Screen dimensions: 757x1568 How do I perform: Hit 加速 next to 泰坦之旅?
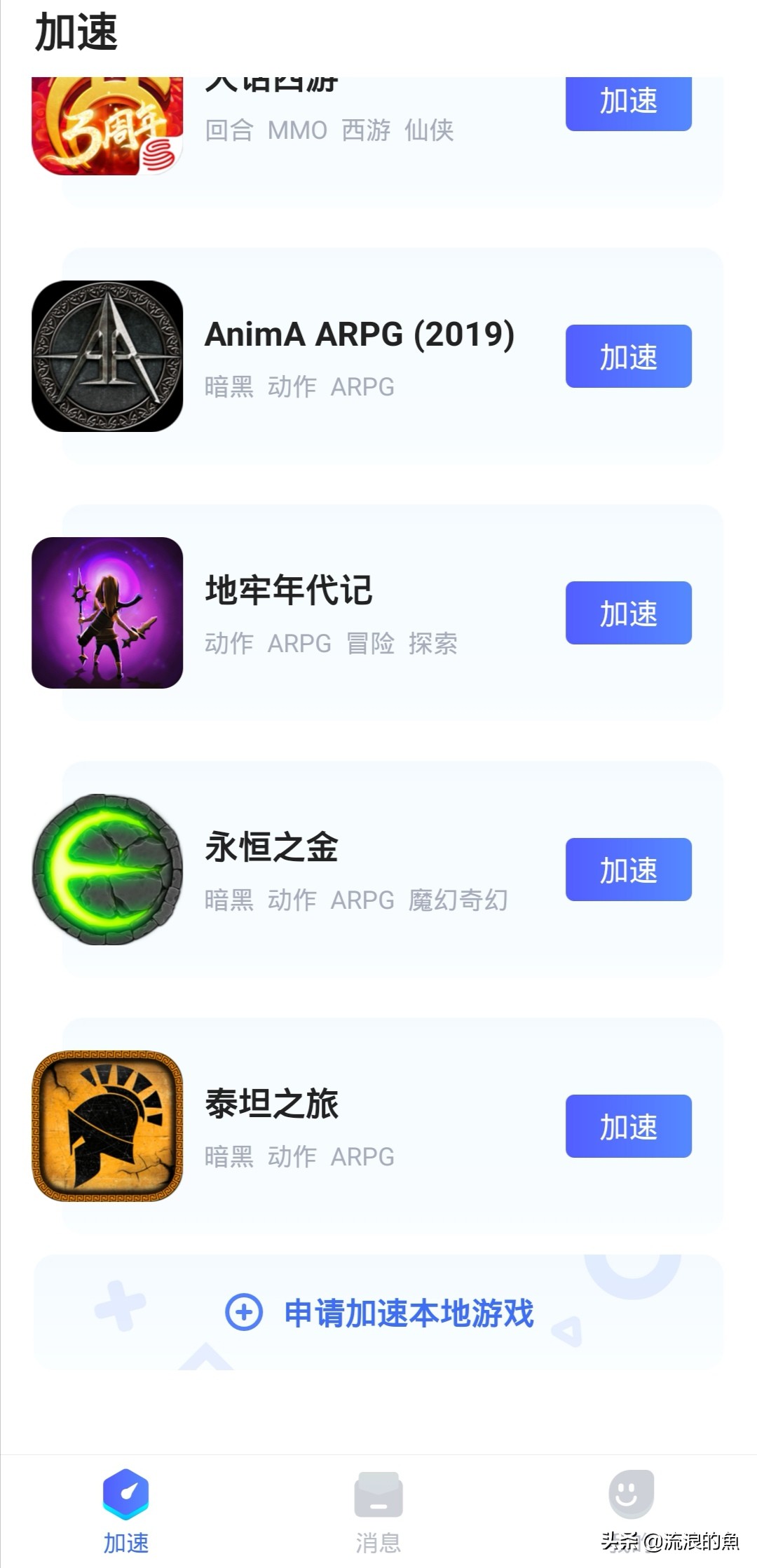[629, 1126]
